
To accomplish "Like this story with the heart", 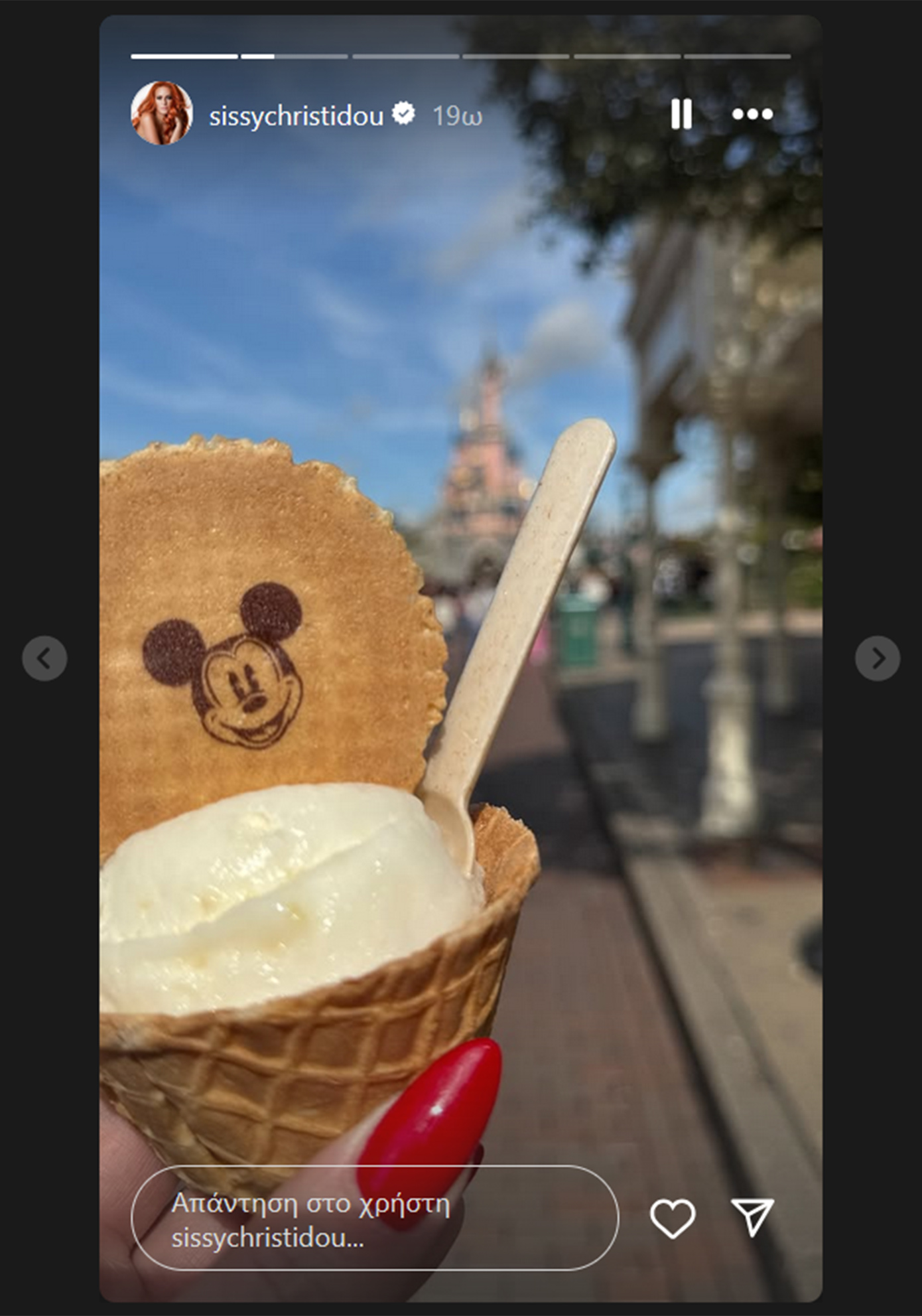I will [x=672, y=1218].
